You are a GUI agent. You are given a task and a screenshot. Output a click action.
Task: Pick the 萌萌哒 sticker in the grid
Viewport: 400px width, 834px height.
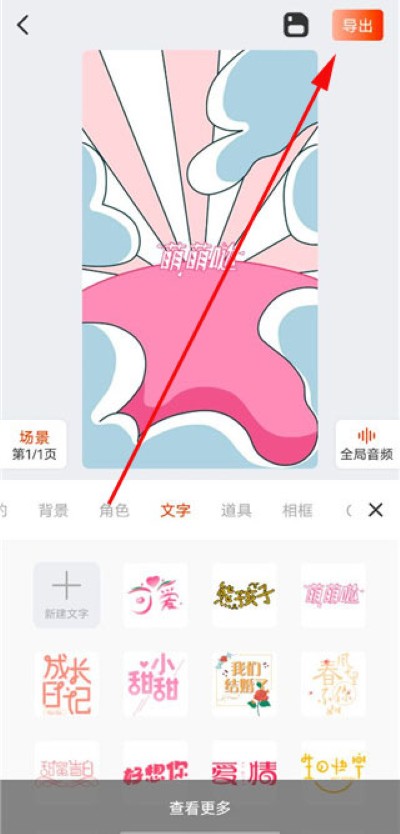pyautogui.click(x=333, y=595)
